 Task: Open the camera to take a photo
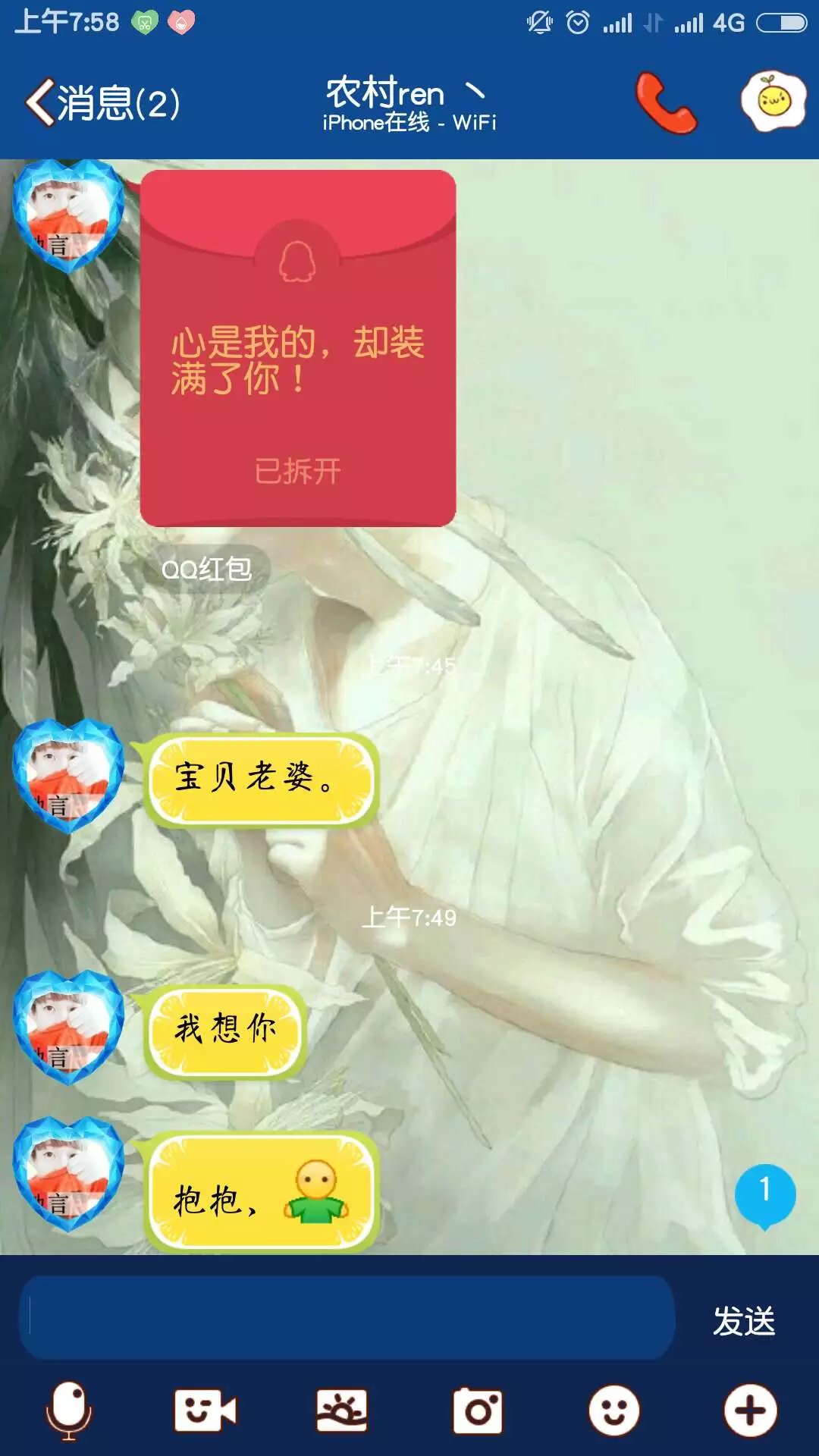478,1410
